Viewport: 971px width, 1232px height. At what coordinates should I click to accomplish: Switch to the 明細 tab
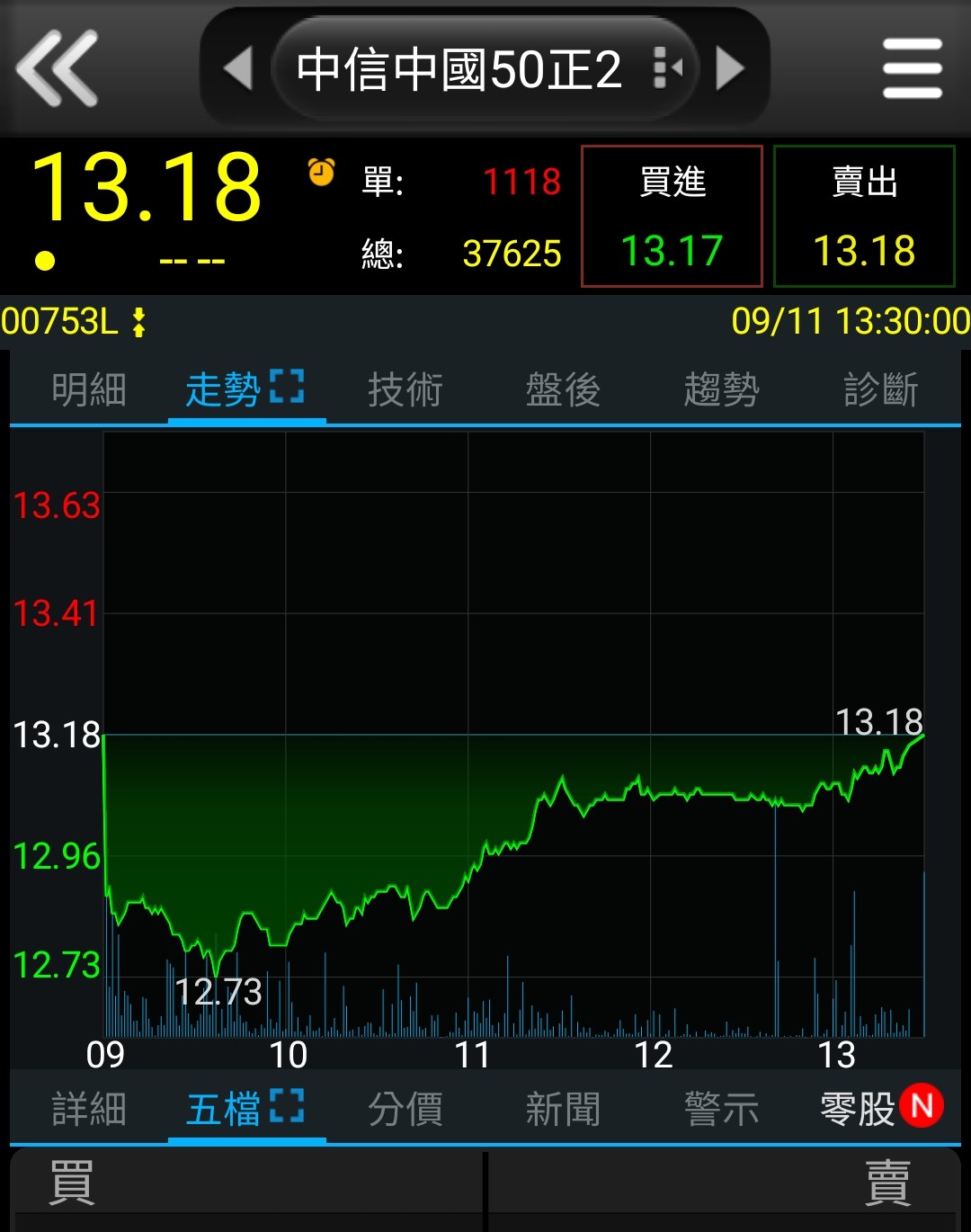[88, 390]
